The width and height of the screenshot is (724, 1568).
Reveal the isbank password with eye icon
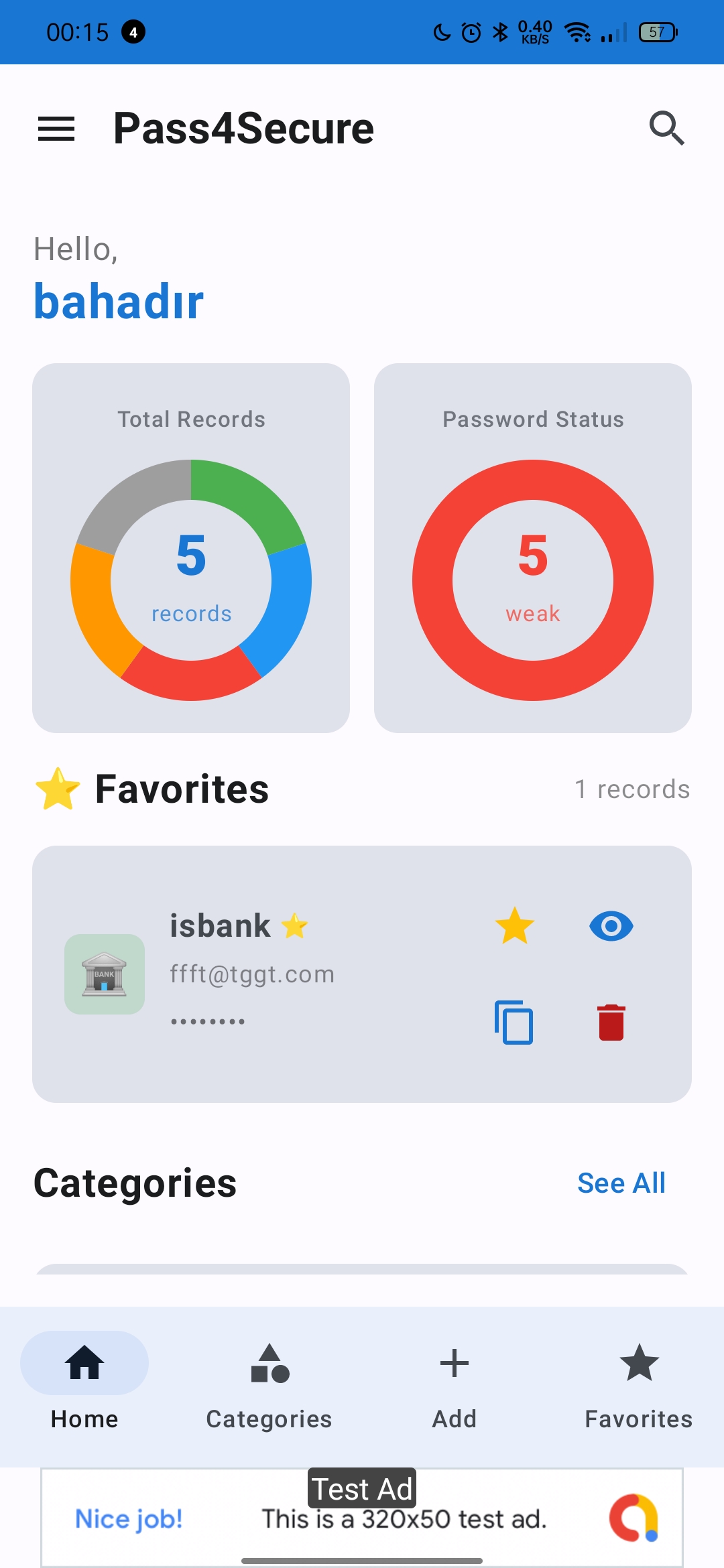[611, 926]
